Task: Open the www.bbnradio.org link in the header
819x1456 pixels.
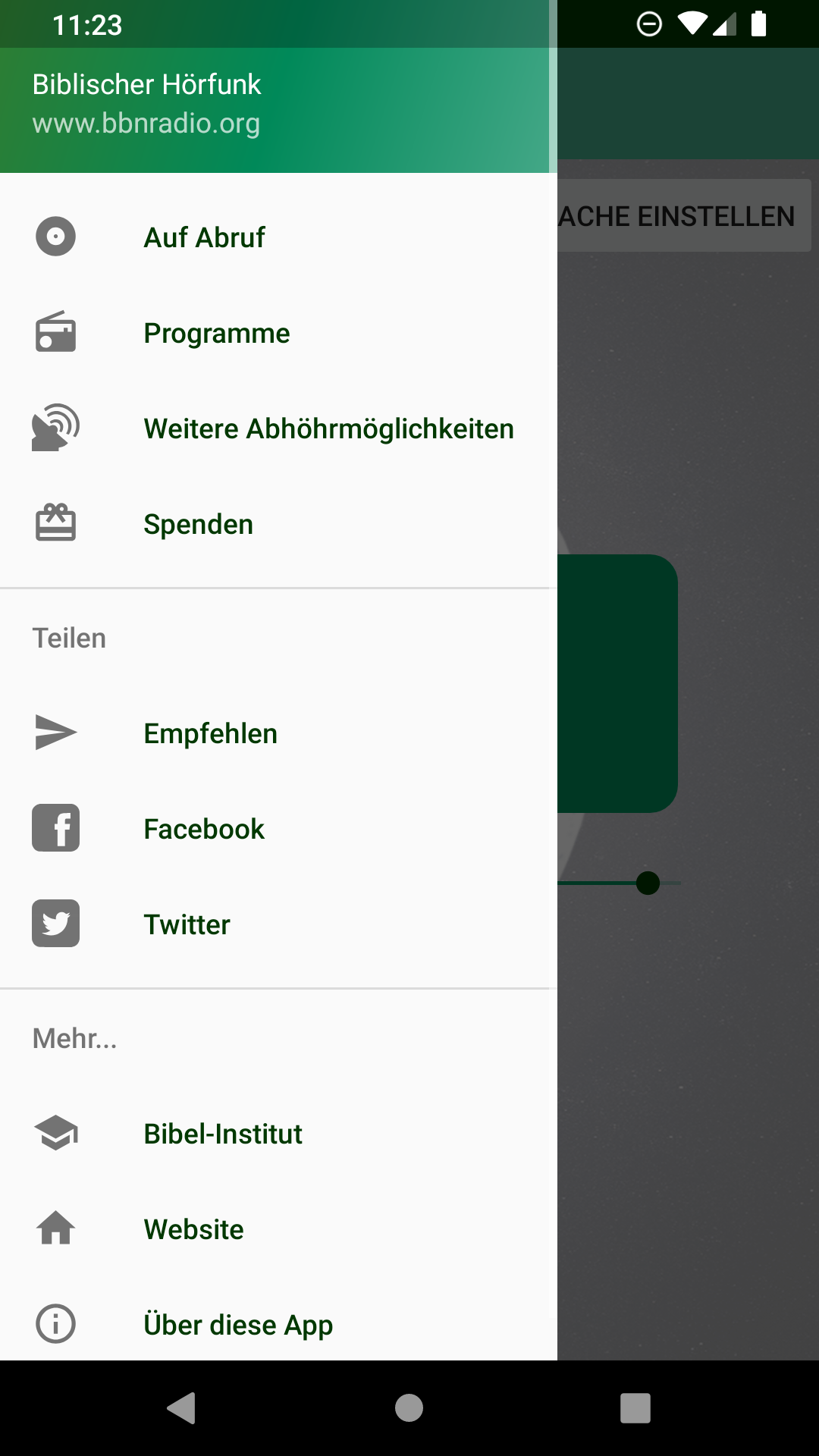Action: point(146,123)
